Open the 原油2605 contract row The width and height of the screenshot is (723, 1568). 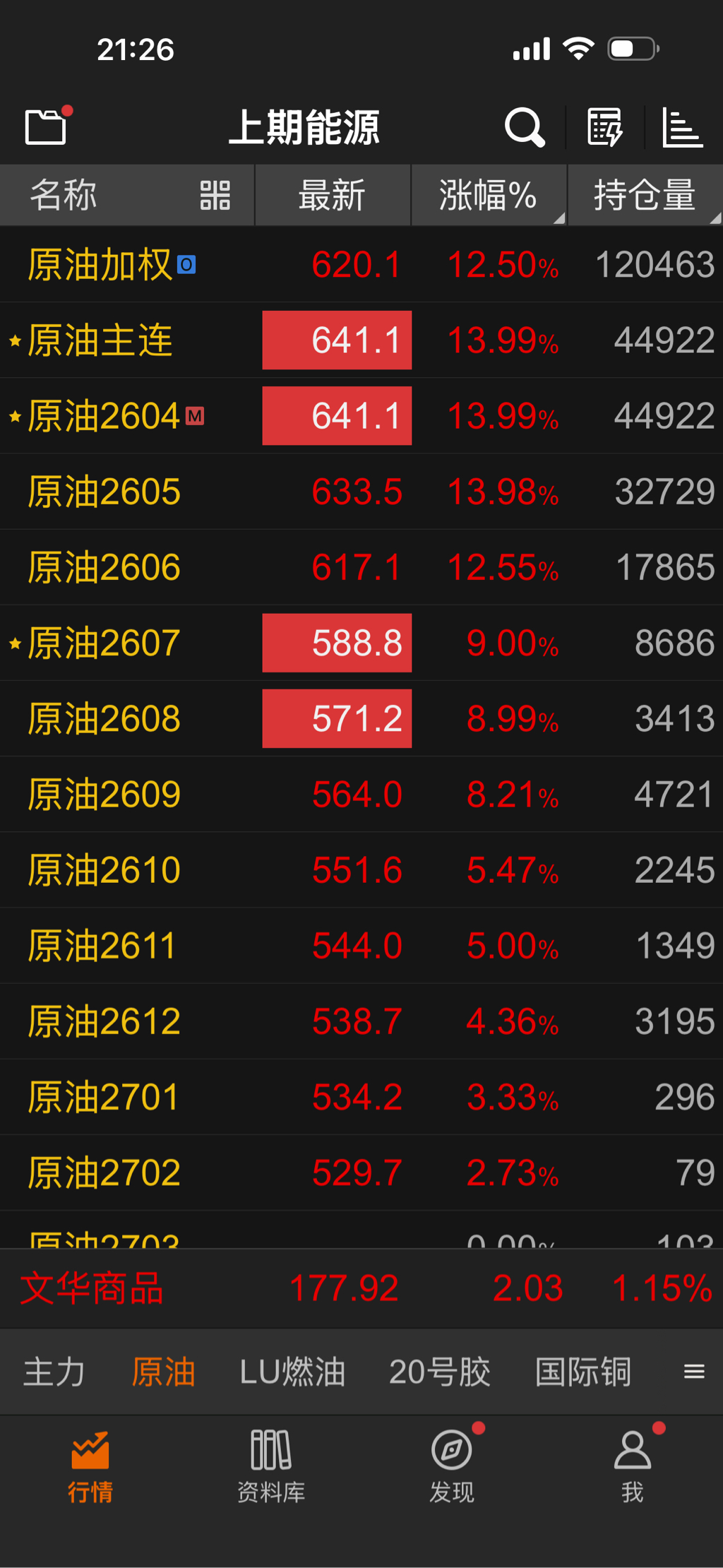click(x=104, y=492)
